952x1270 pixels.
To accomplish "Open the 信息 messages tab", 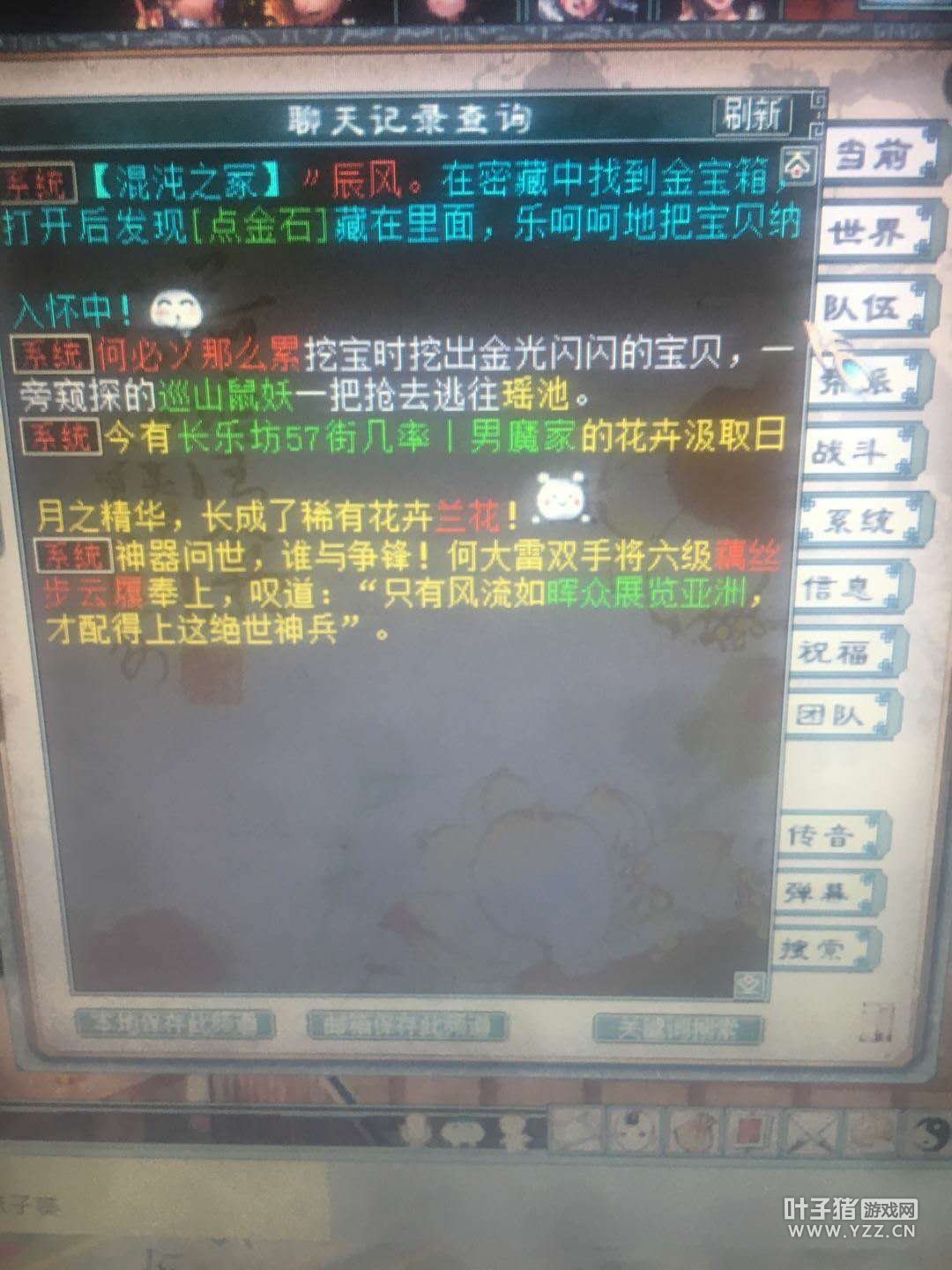I will click(x=844, y=588).
